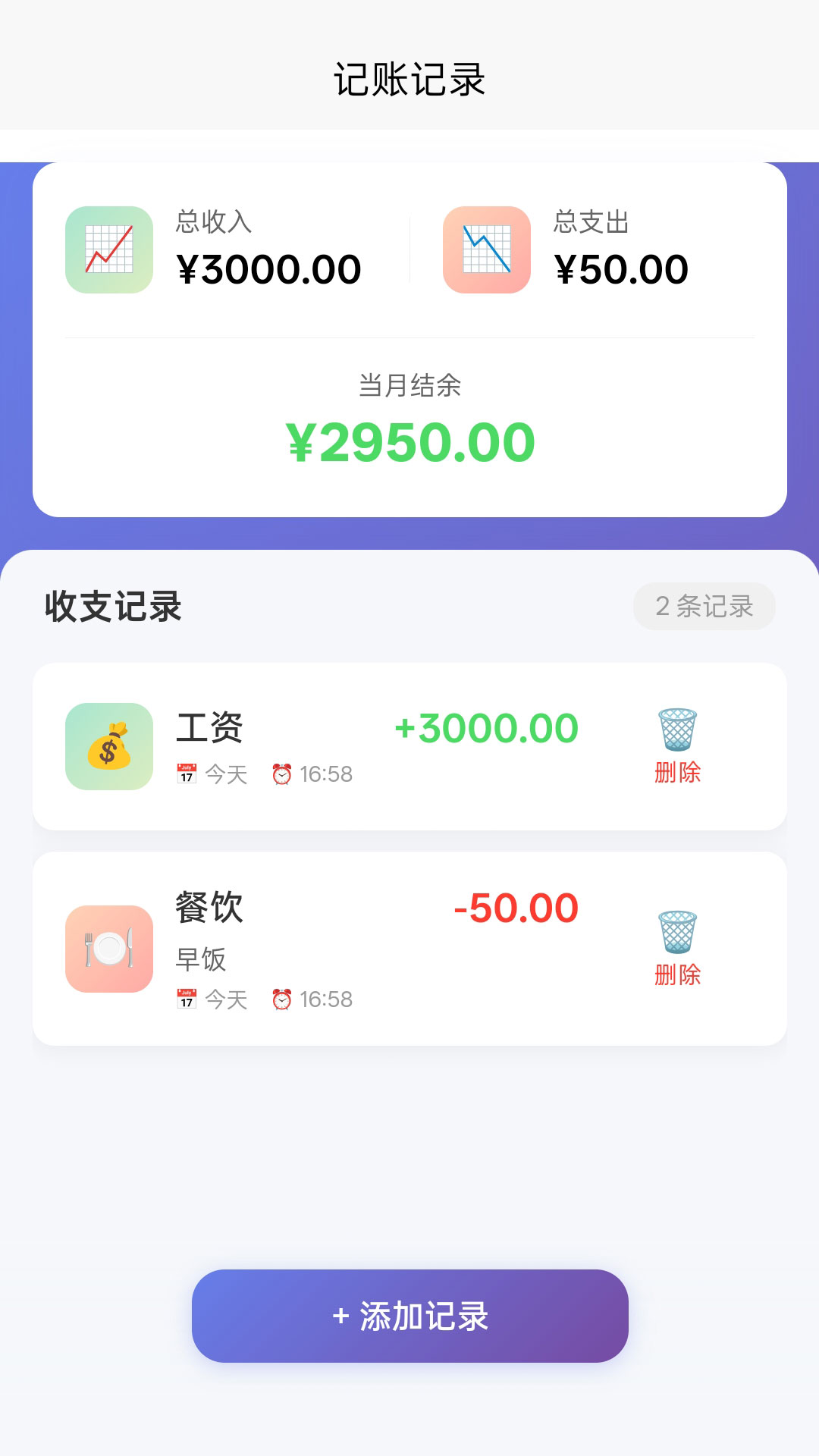Click the money bag icon for 工资 record
The image size is (819, 1456).
coord(108,748)
